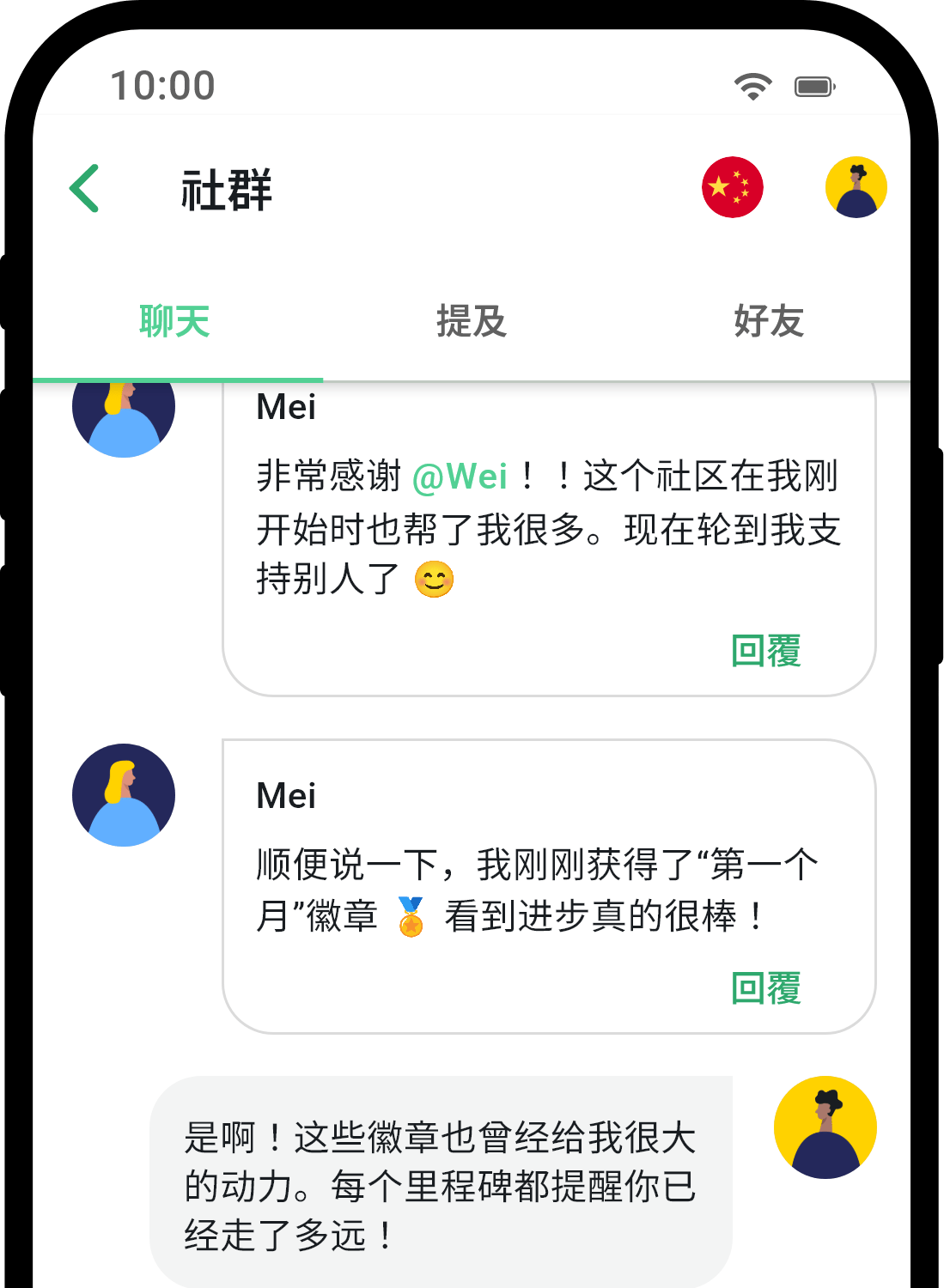Check the Wi-Fi status icon

tap(752, 85)
